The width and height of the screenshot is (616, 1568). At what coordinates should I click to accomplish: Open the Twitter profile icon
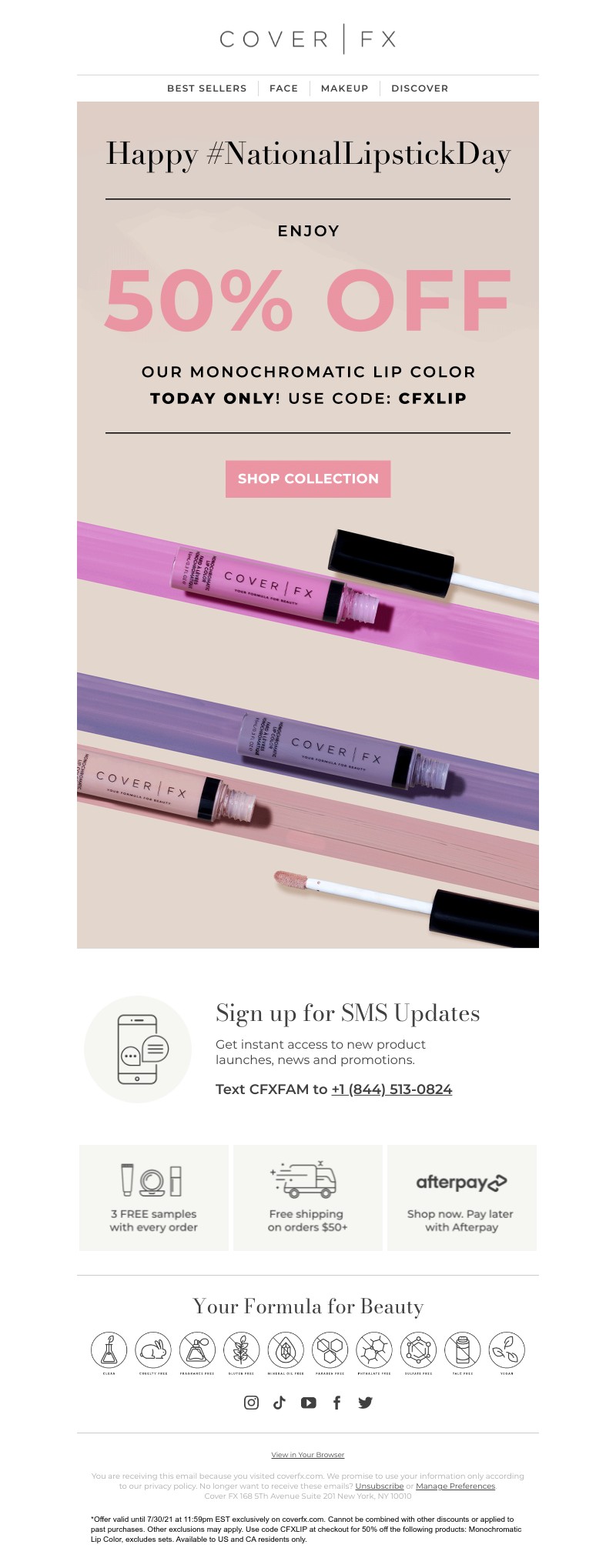365,1403
